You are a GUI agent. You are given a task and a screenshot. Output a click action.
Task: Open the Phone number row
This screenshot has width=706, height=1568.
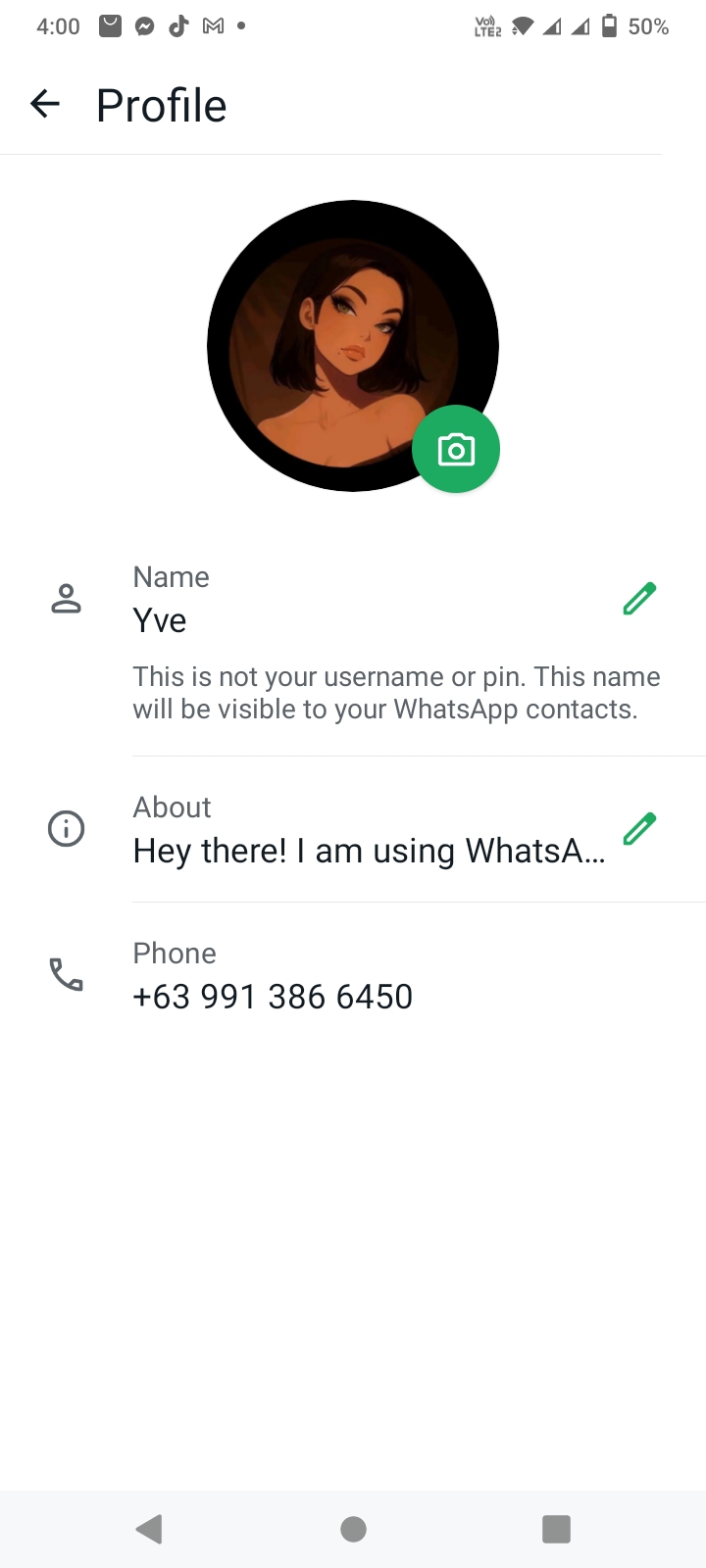pos(353,976)
